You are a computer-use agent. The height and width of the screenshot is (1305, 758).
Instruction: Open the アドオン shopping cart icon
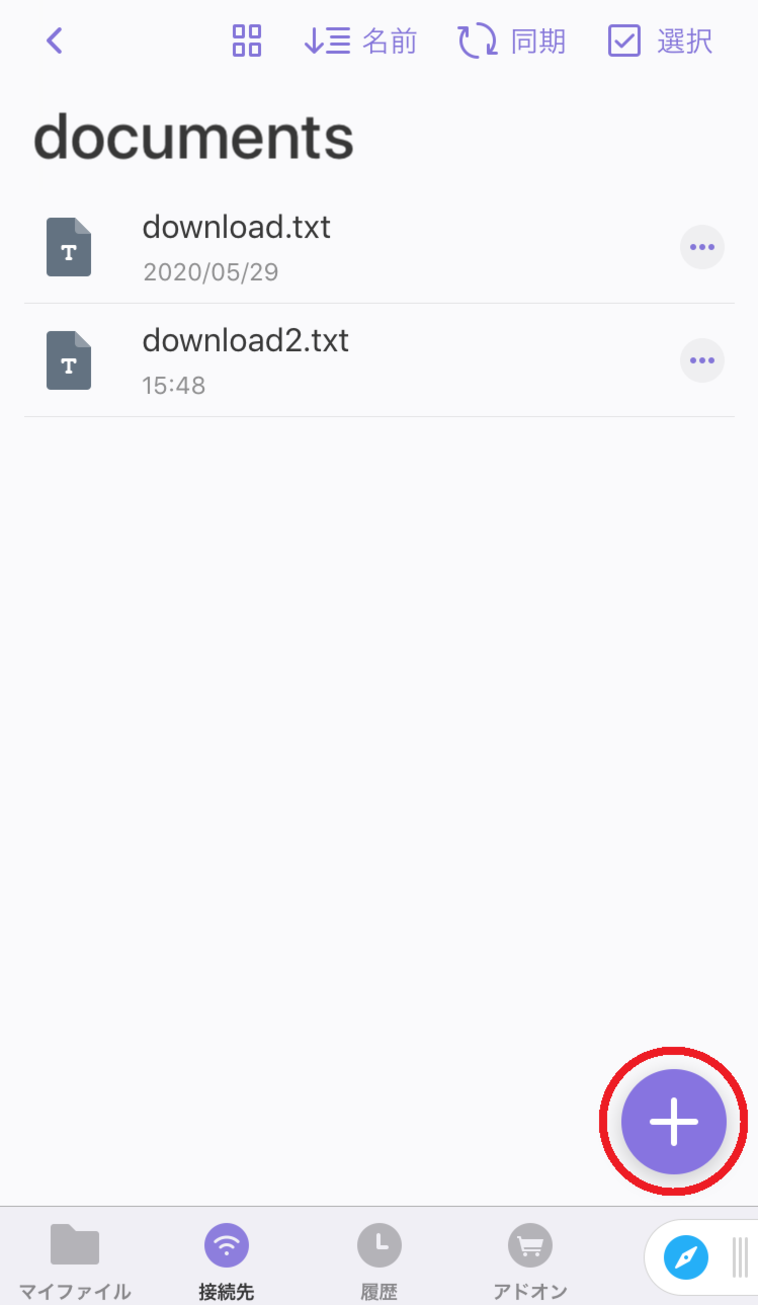530,1248
